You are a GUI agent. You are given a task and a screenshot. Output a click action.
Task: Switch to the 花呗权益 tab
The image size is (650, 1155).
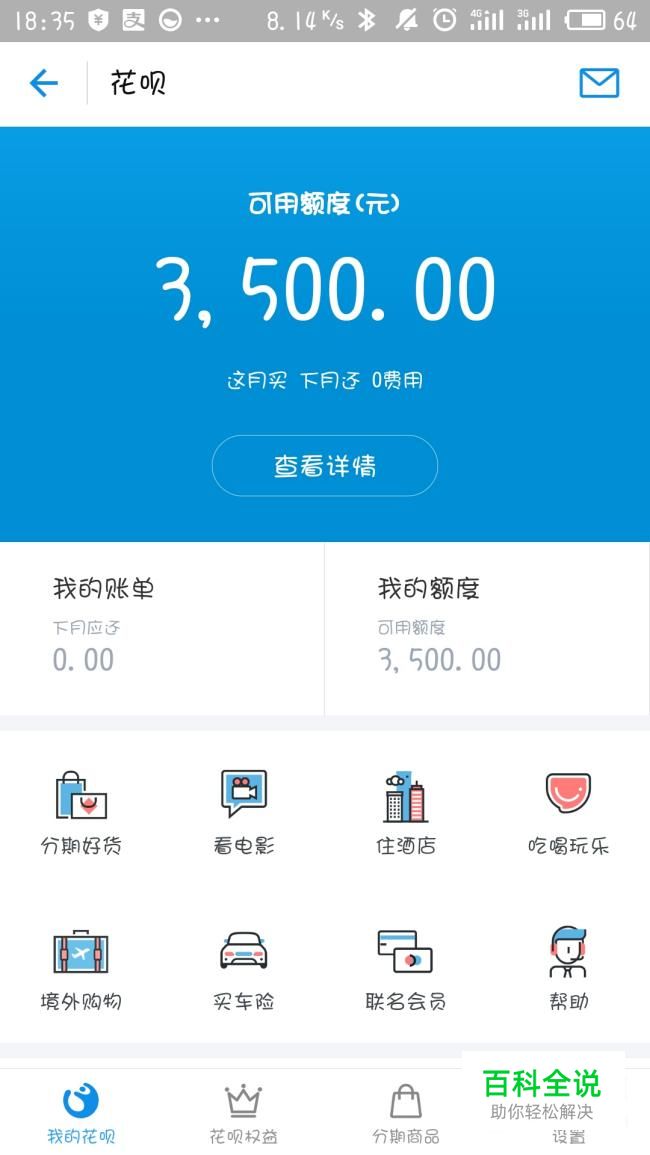(x=244, y=1112)
